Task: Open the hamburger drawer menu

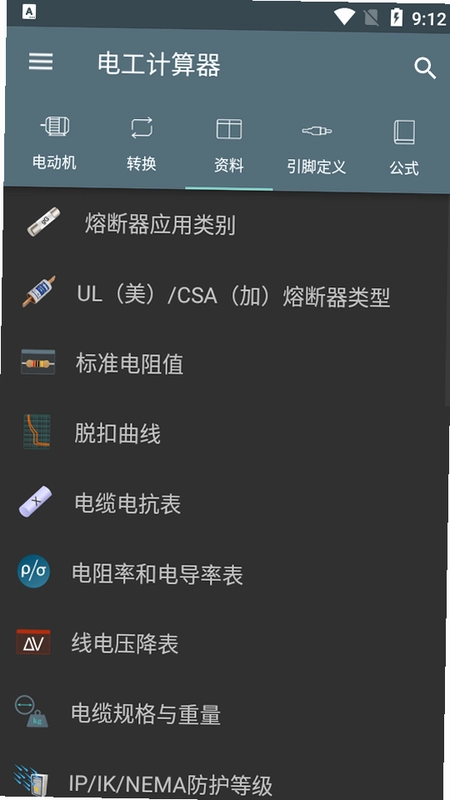Action: click(40, 62)
